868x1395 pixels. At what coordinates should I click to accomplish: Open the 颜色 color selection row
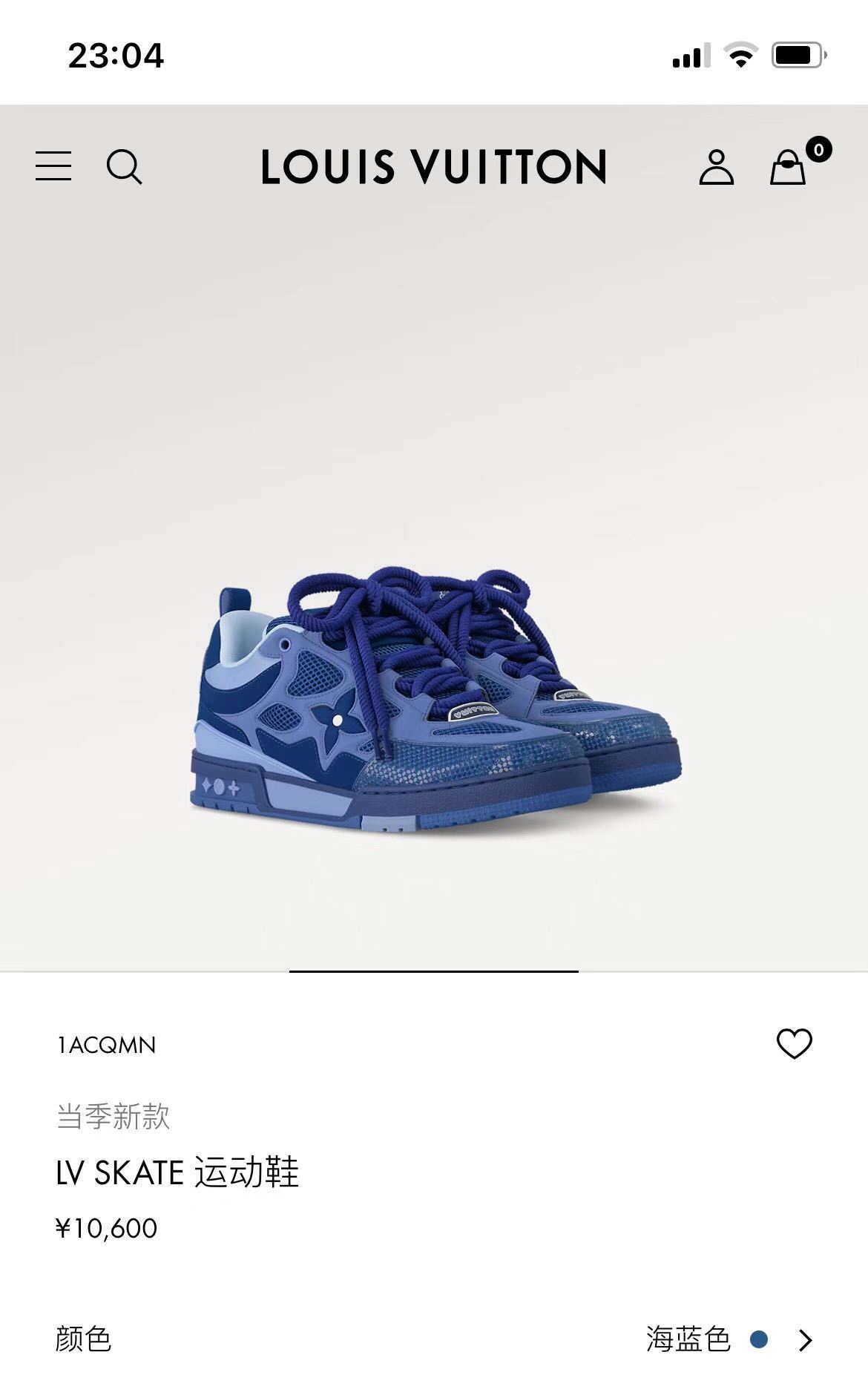pyautogui.click(x=434, y=1339)
